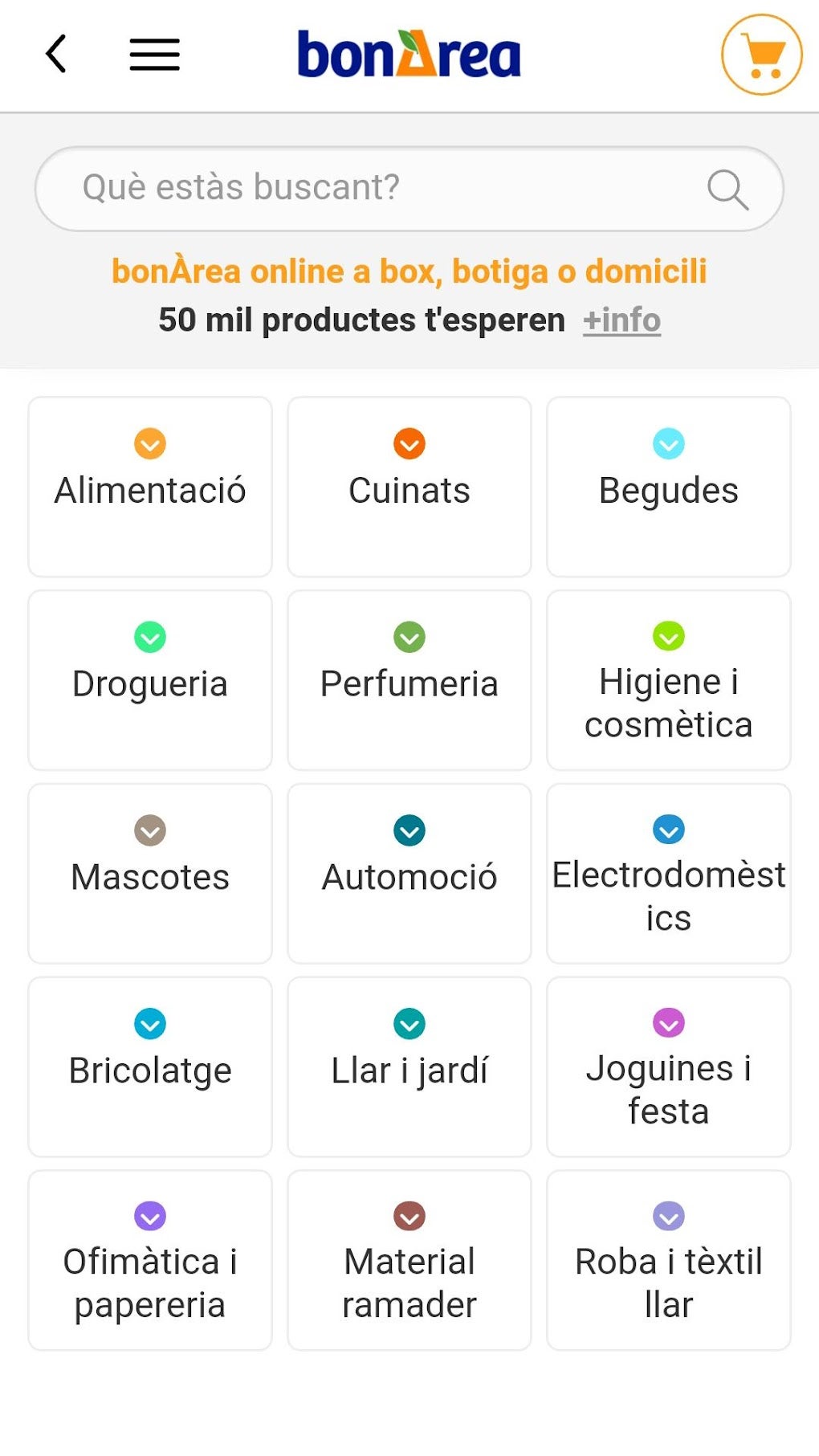Expand the Cuinats category chevron
The width and height of the screenshot is (819, 1456).
(409, 444)
